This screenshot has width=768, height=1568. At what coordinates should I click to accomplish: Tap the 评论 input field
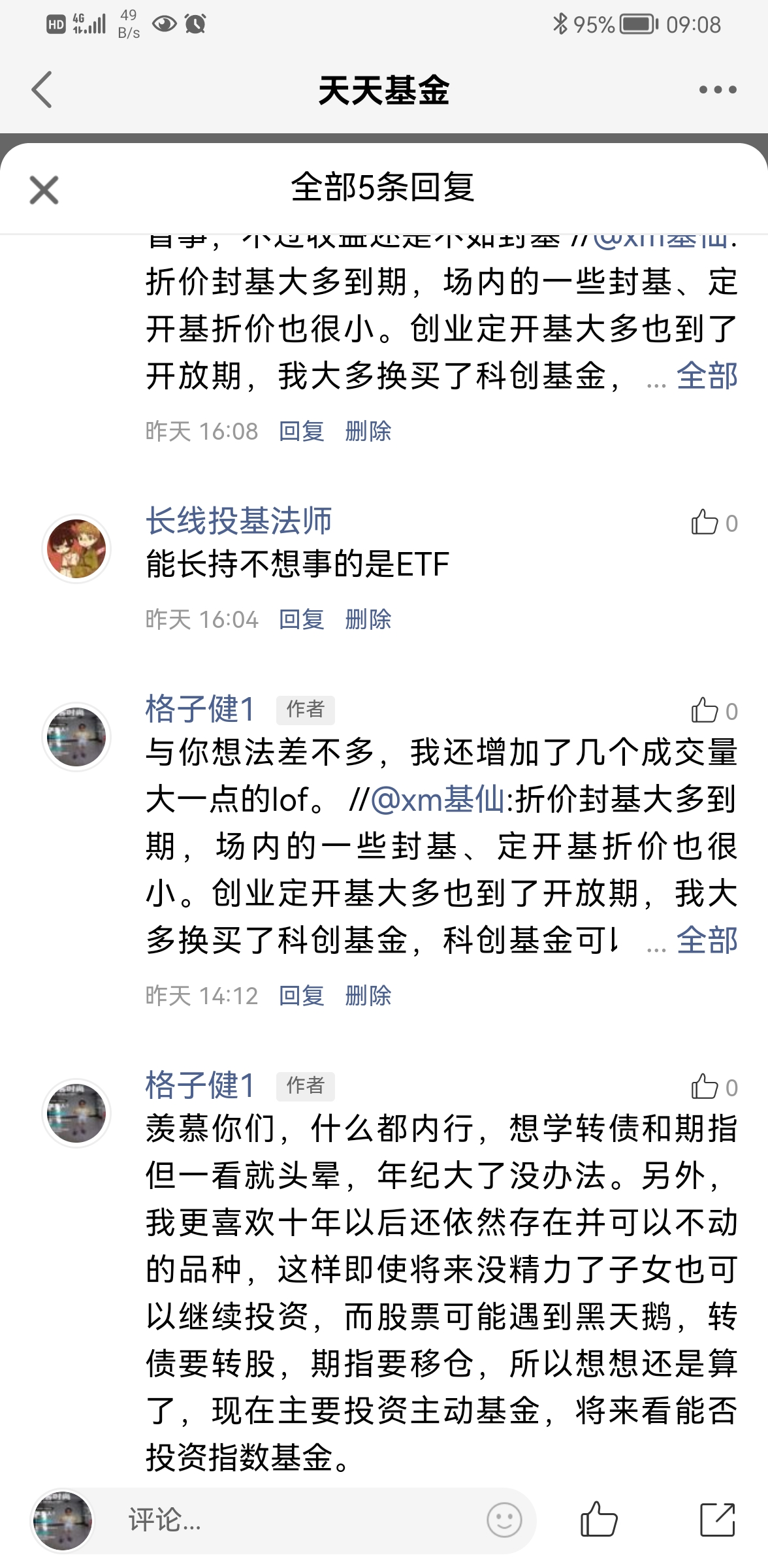(x=294, y=1520)
